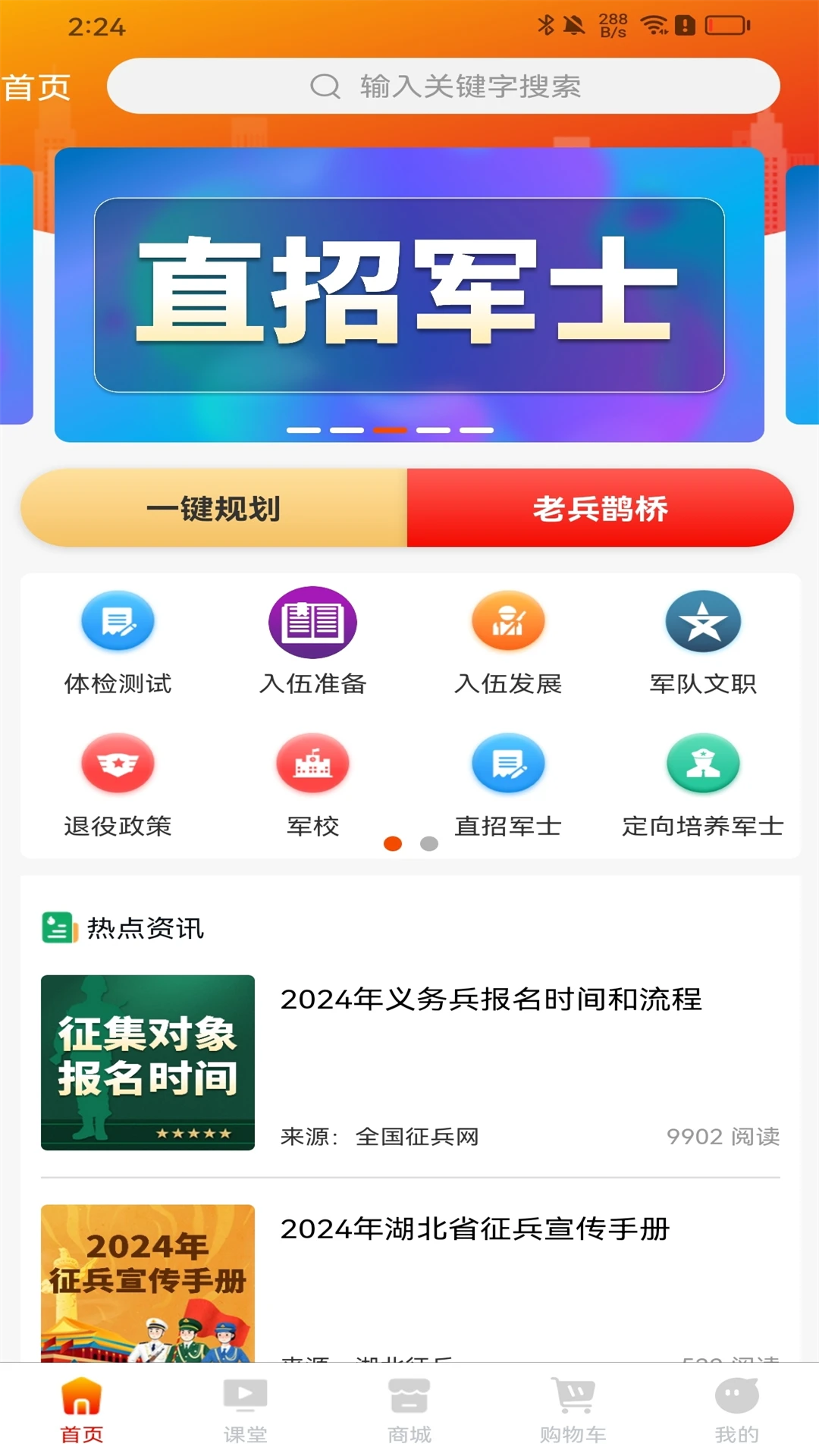The height and width of the screenshot is (1456, 819).
Task: Open article 2024年义务兵报名时间和流程
Action: click(492, 999)
